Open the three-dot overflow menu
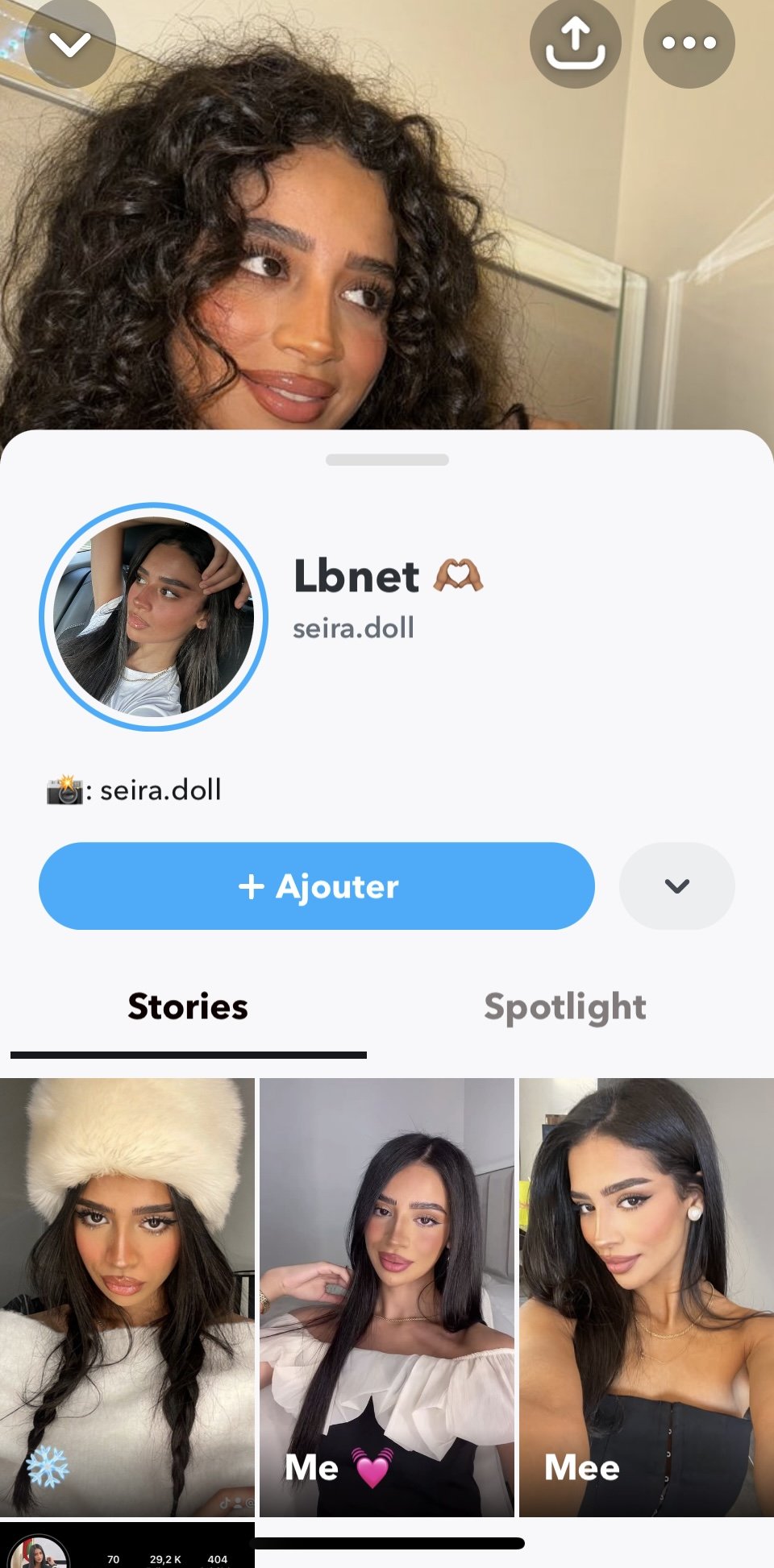The height and width of the screenshot is (1568, 774). point(689,43)
